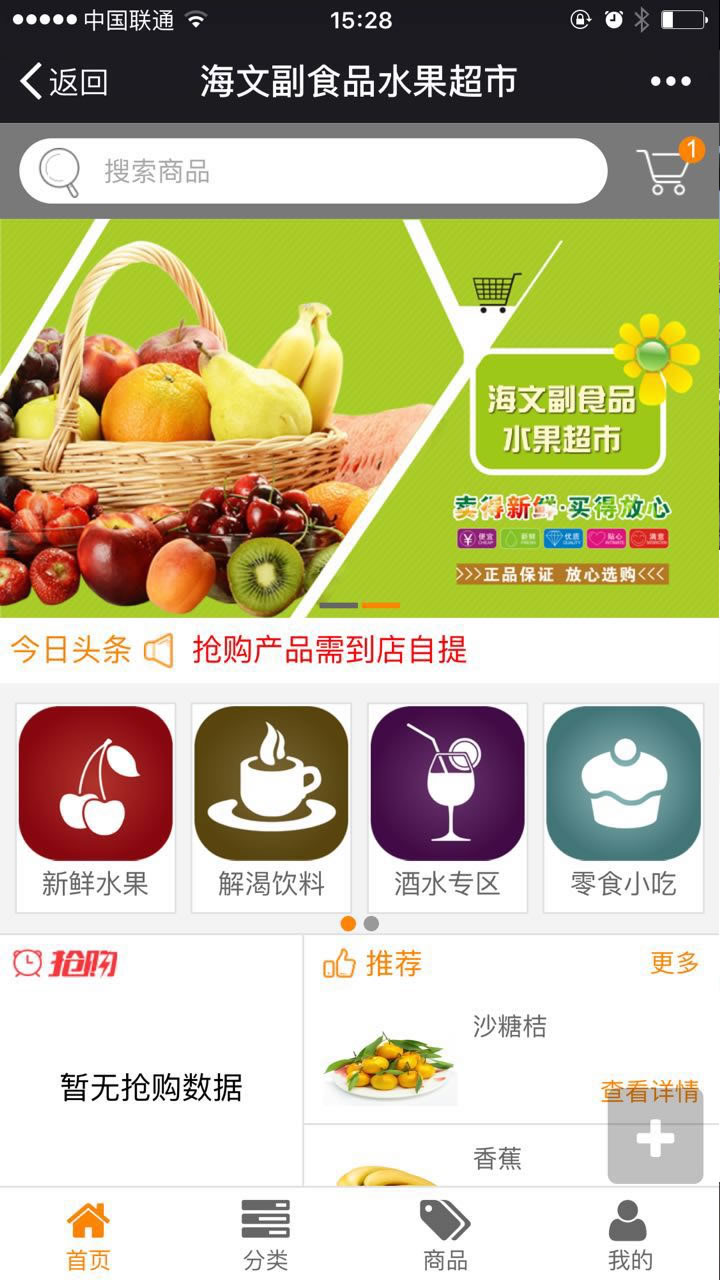
Task: Read the 抢购产品需到店自提 headline
Action: click(330, 651)
